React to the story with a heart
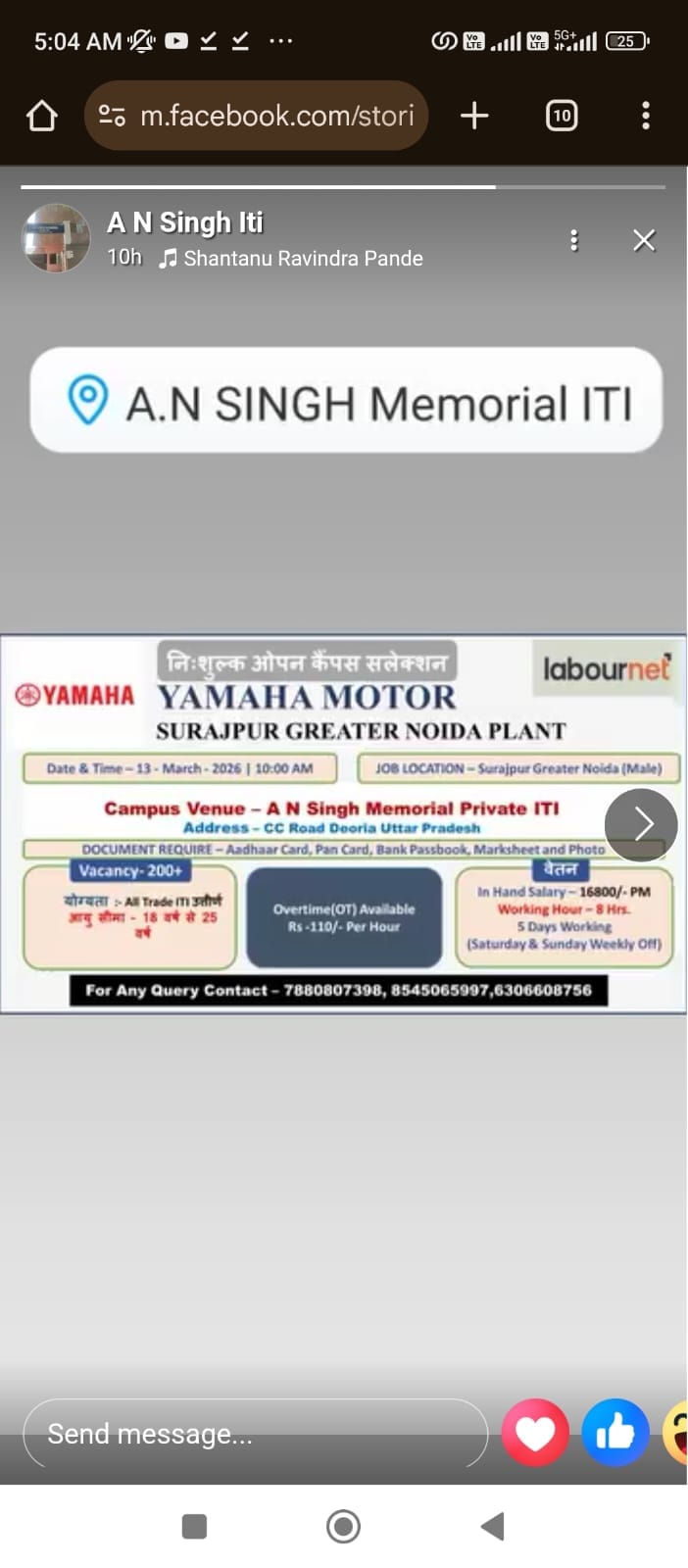 (535, 1434)
